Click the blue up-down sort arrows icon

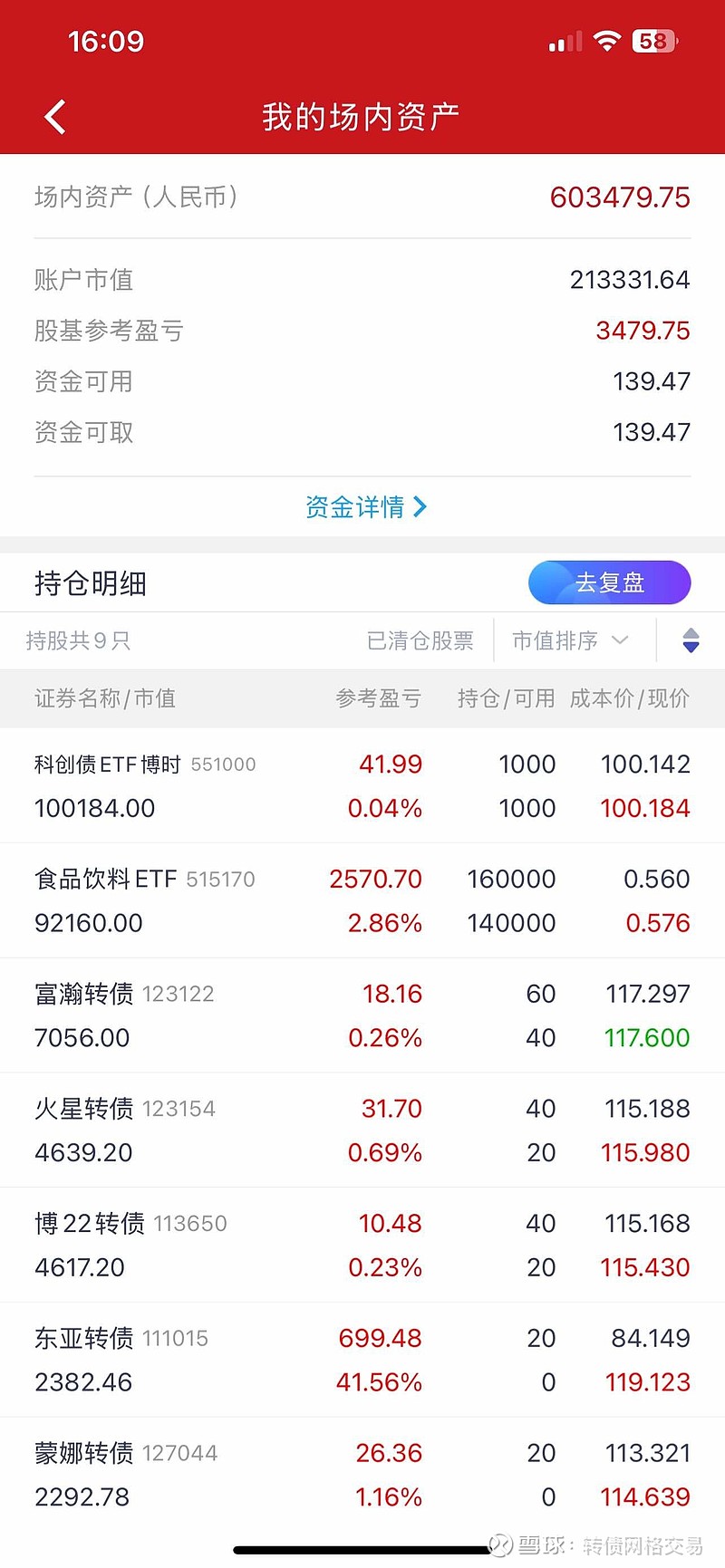click(x=691, y=640)
